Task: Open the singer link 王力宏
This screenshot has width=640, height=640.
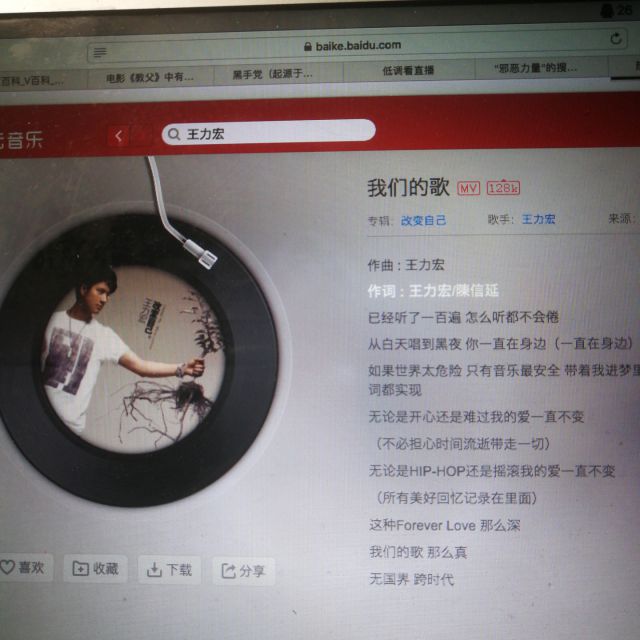Action: point(538,219)
